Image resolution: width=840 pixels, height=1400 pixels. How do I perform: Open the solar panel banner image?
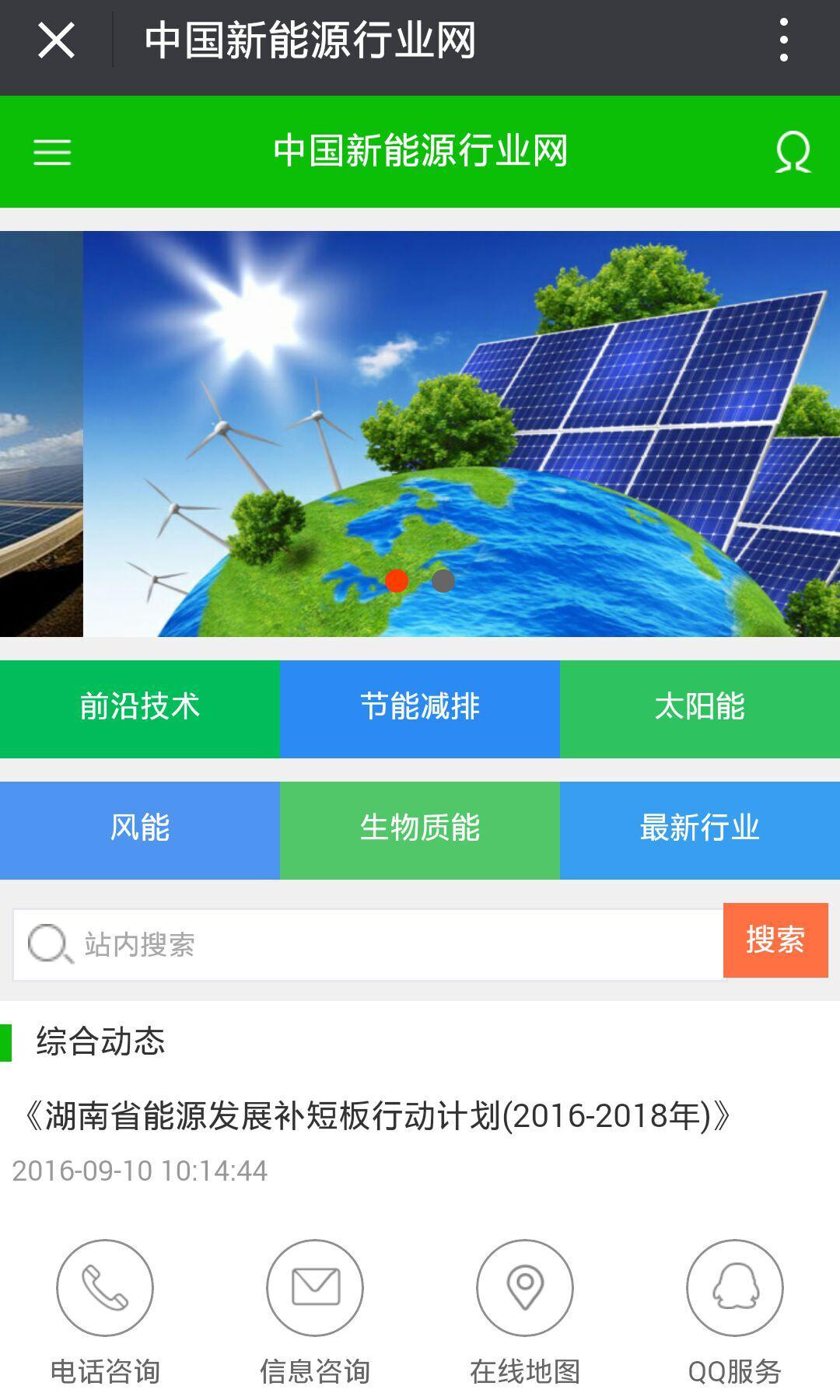point(460,433)
